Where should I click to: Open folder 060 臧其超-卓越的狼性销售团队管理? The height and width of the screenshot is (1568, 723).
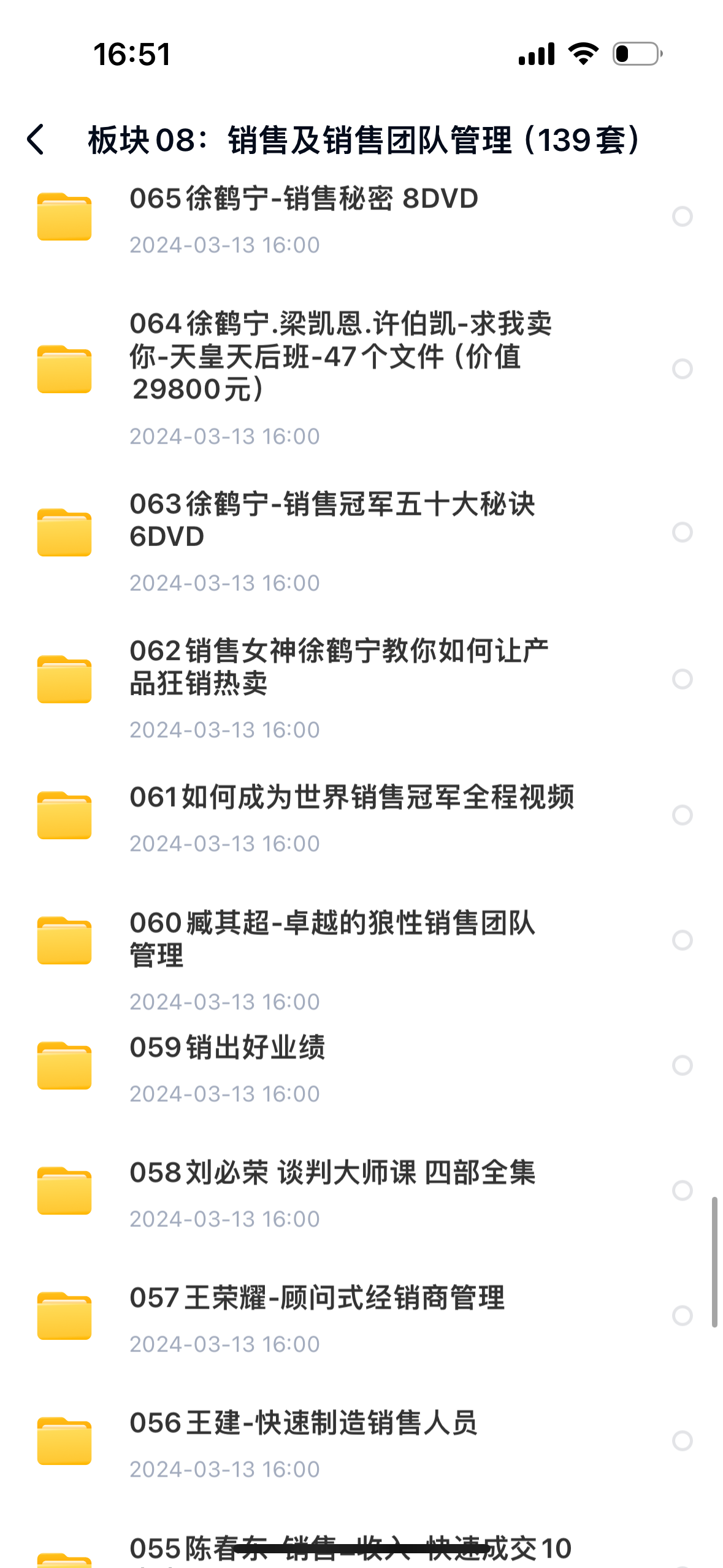331,939
